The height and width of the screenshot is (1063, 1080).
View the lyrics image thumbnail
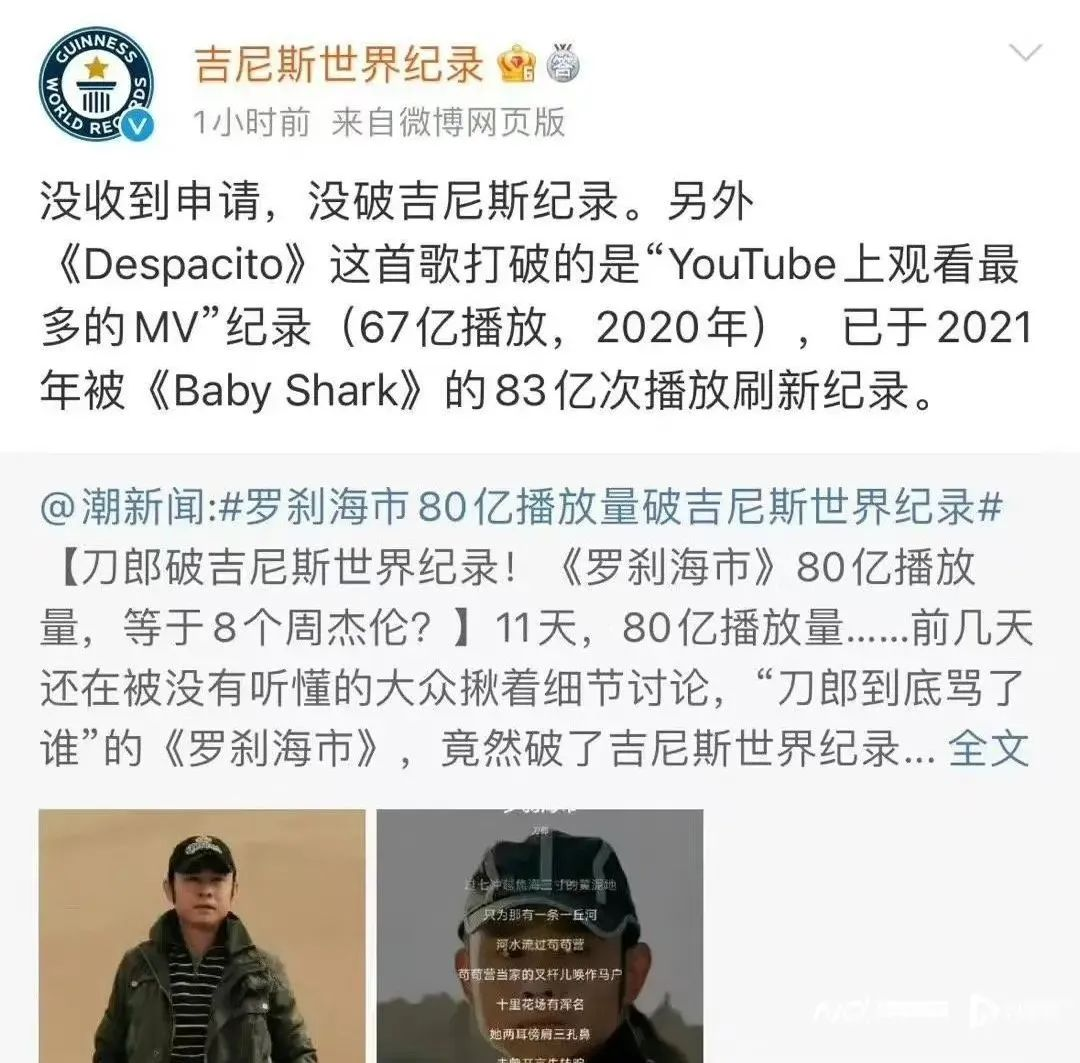coord(540,935)
